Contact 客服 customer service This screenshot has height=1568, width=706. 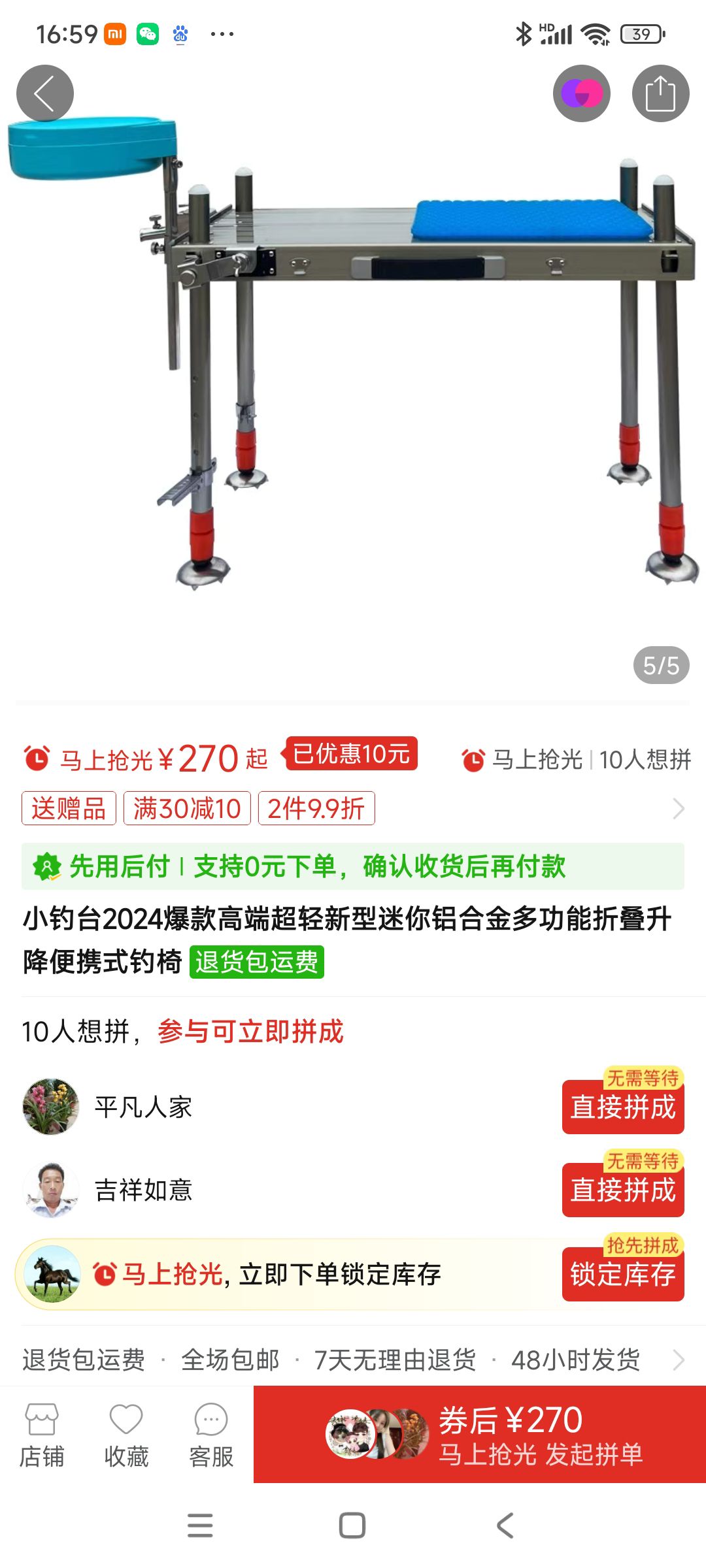tap(211, 1435)
